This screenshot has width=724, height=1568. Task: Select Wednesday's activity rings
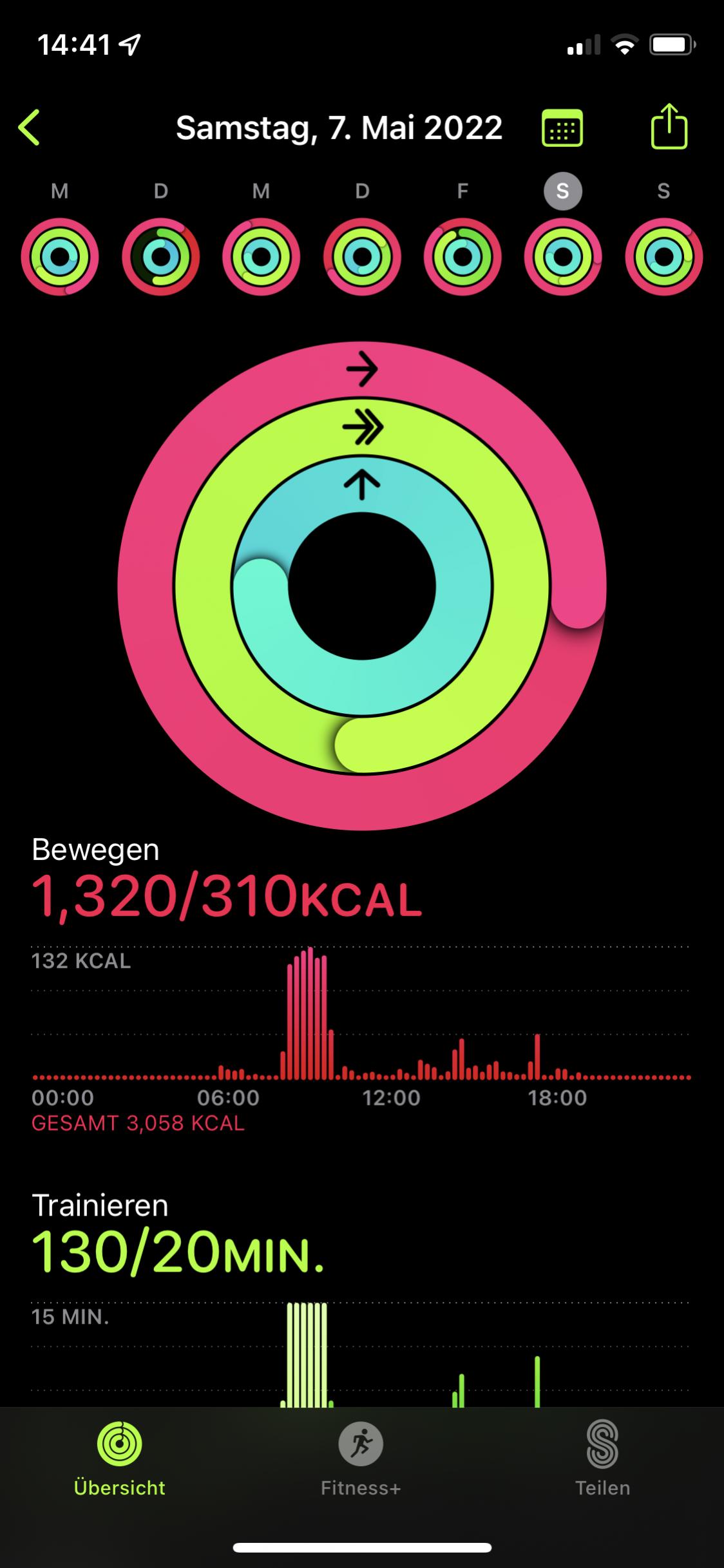pyautogui.click(x=262, y=256)
